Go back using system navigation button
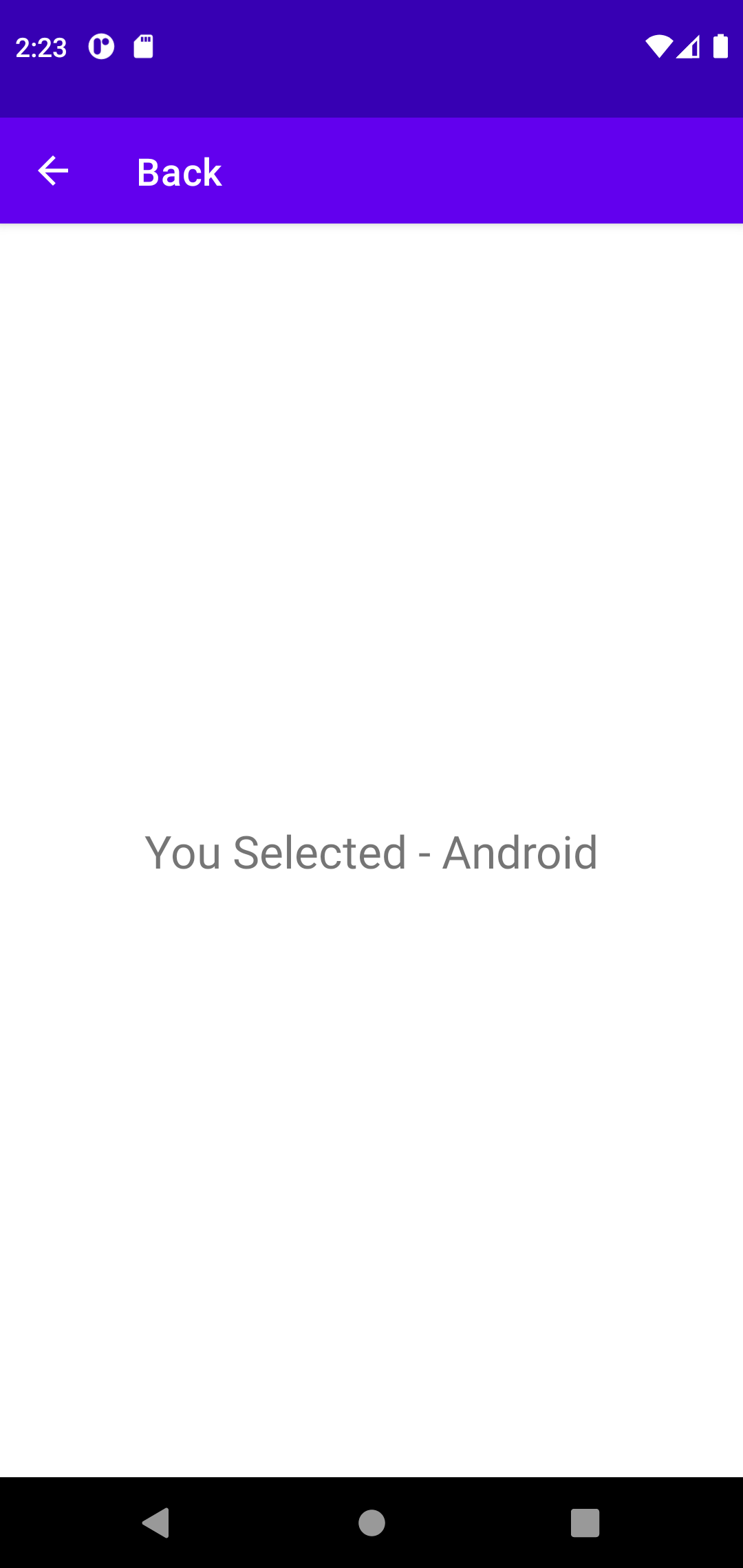This screenshot has height=1568, width=743. tap(157, 1522)
